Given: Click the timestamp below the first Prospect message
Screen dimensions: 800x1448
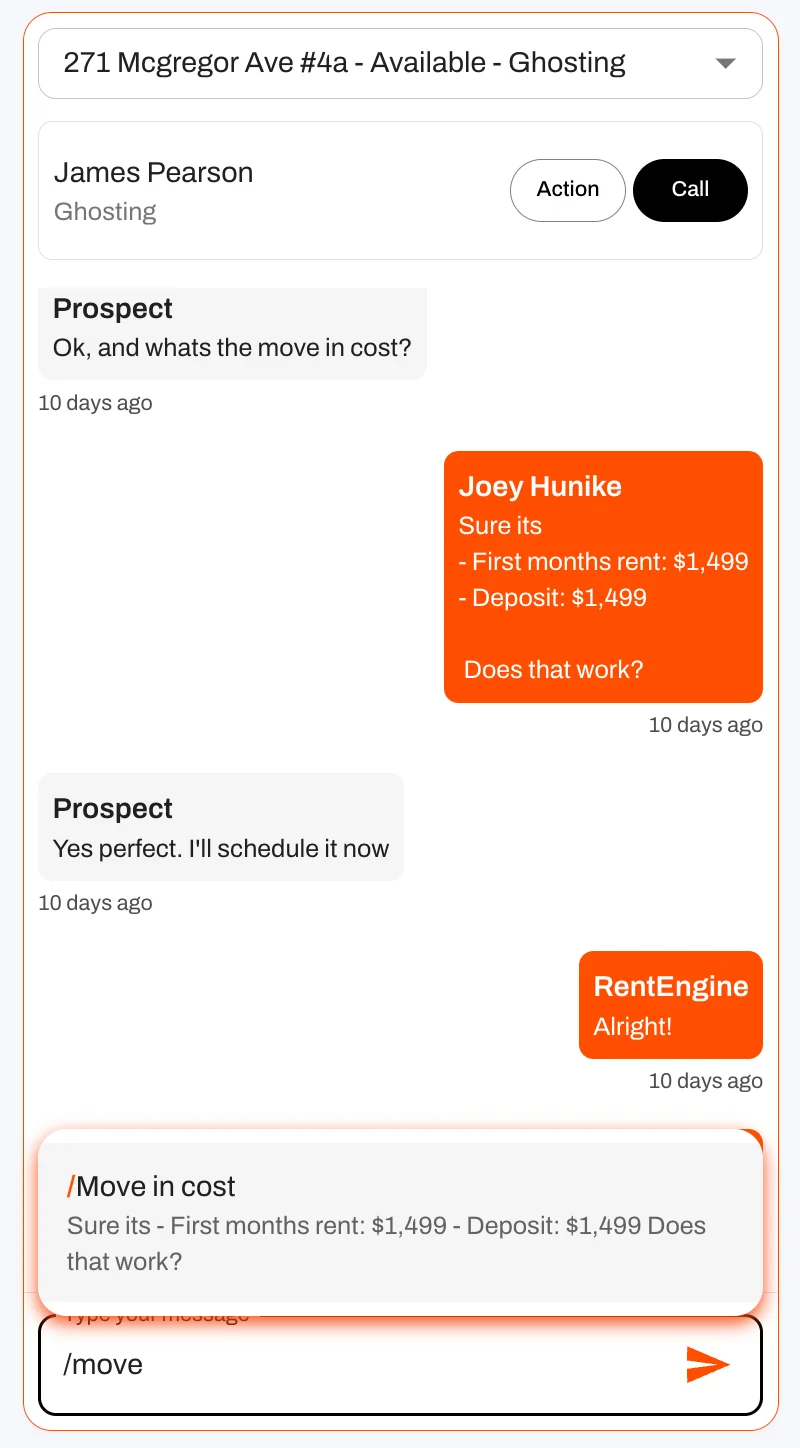Looking at the screenshot, I should pyautogui.click(x=95, y=402).
